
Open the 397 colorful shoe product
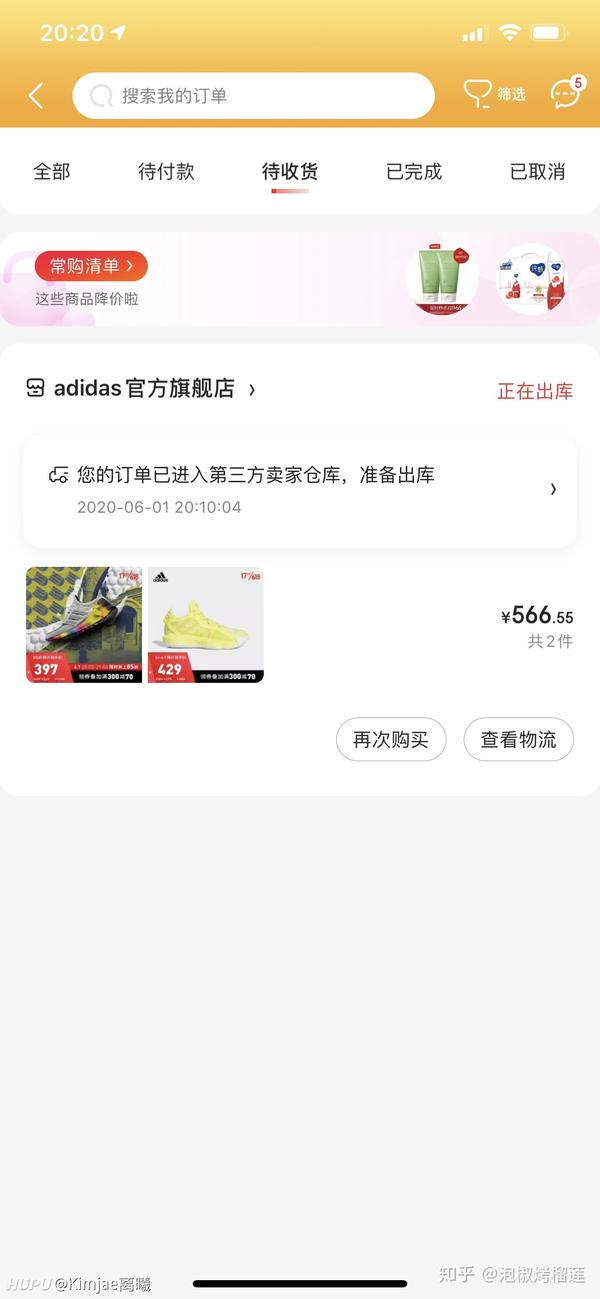(84, 625)
